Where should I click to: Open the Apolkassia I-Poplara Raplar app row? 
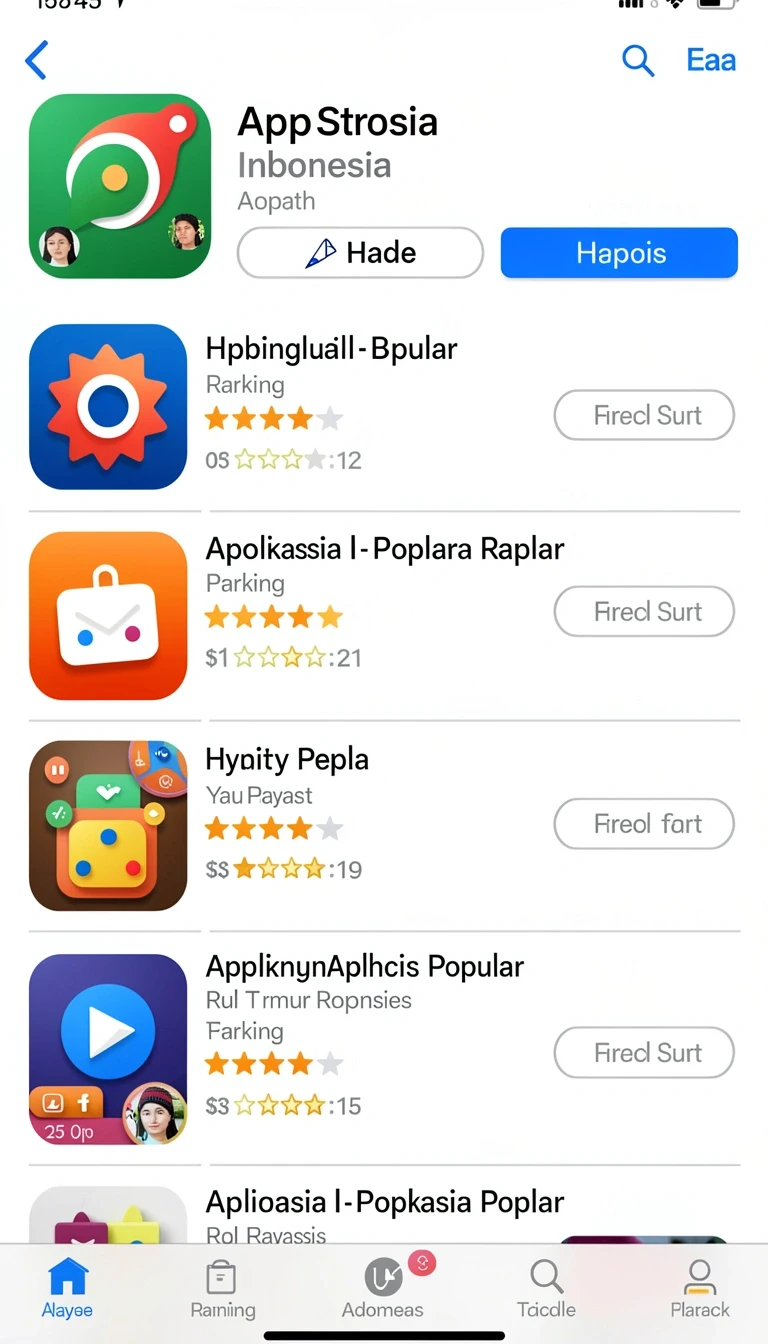coord(384,614)
